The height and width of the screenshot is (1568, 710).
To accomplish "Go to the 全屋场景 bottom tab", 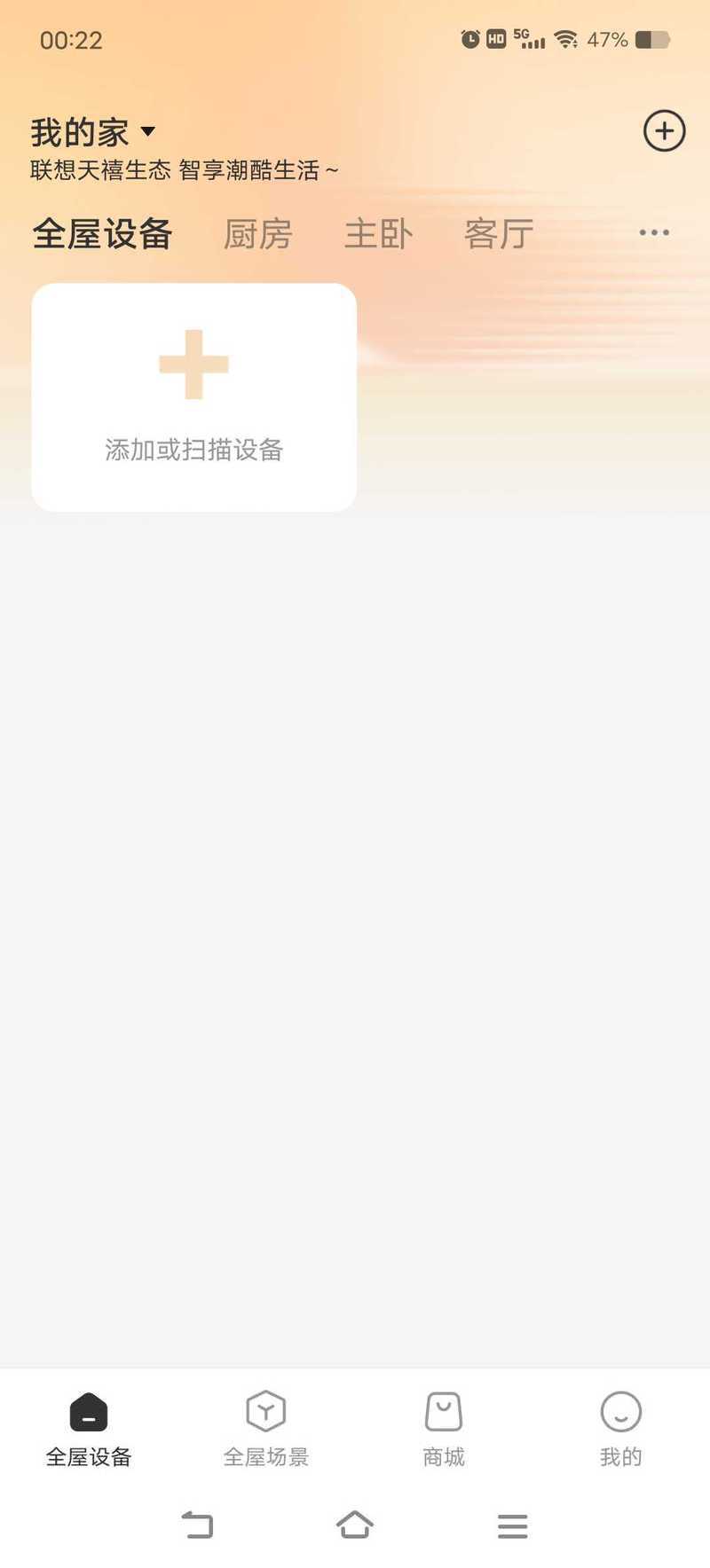I will point(265,1429).
